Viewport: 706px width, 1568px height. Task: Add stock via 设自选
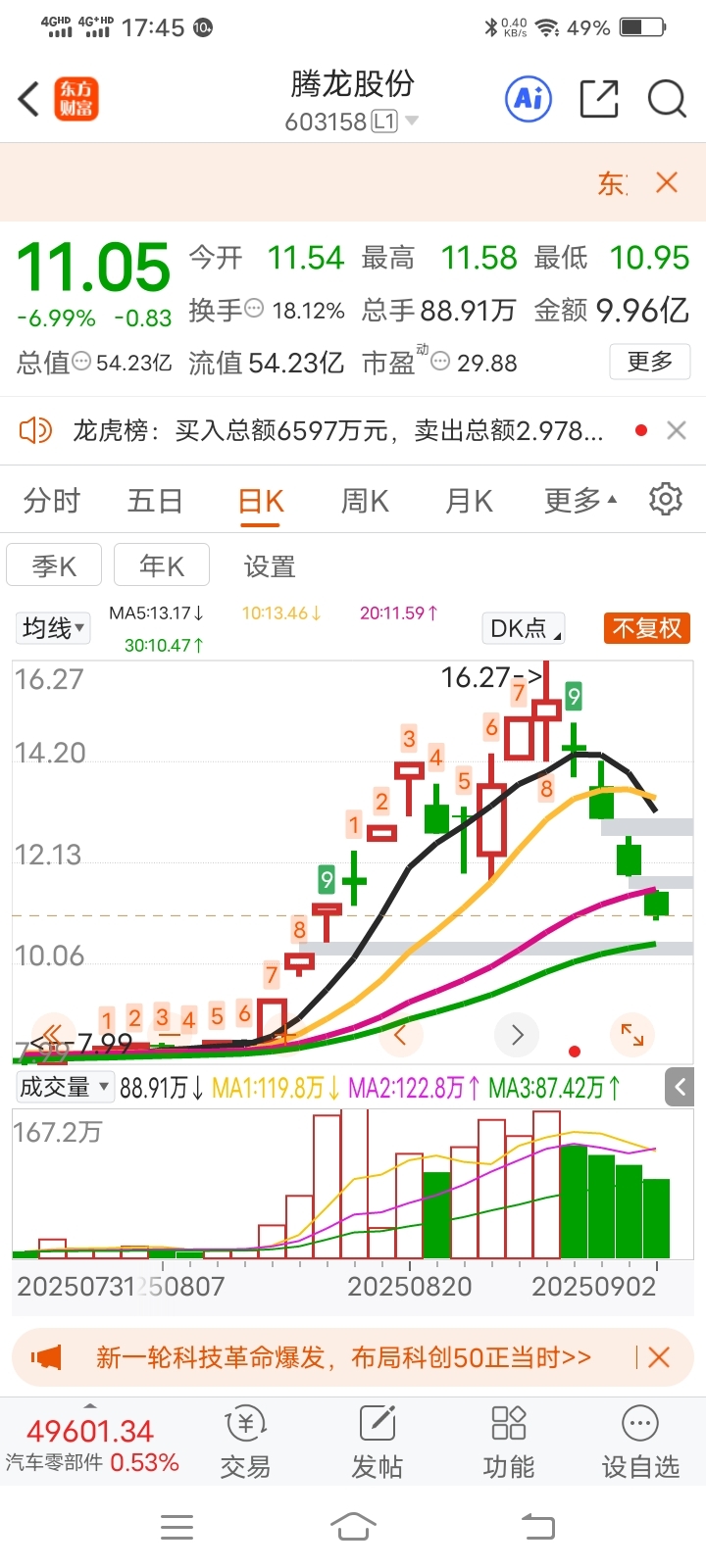(640, 1443)
